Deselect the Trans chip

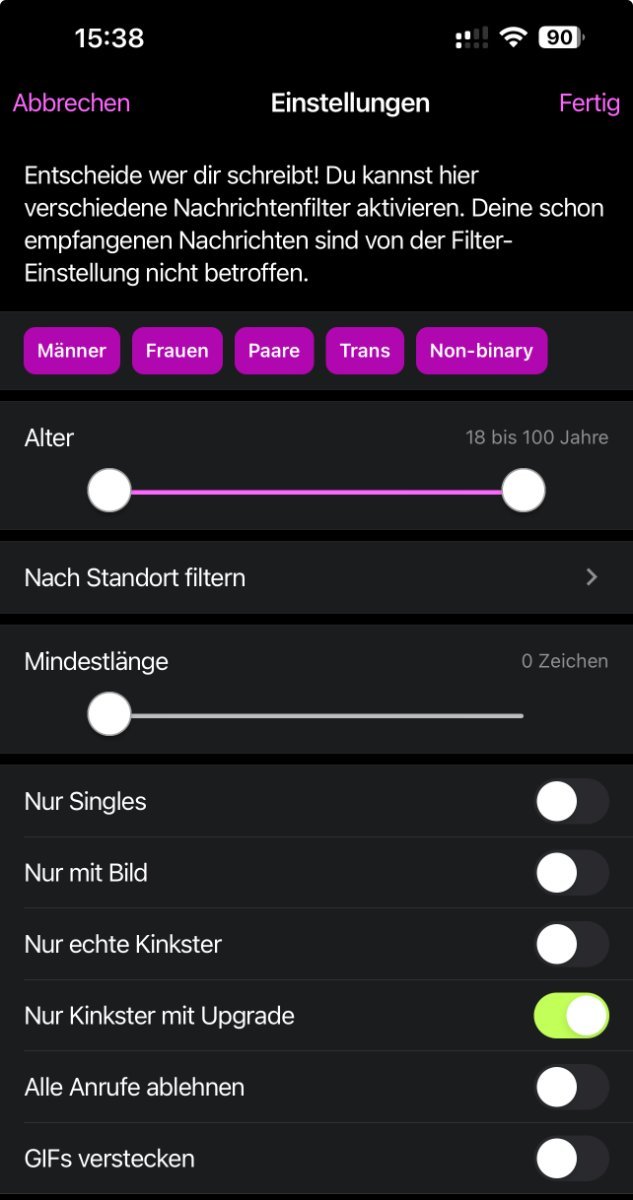[365, 351]
